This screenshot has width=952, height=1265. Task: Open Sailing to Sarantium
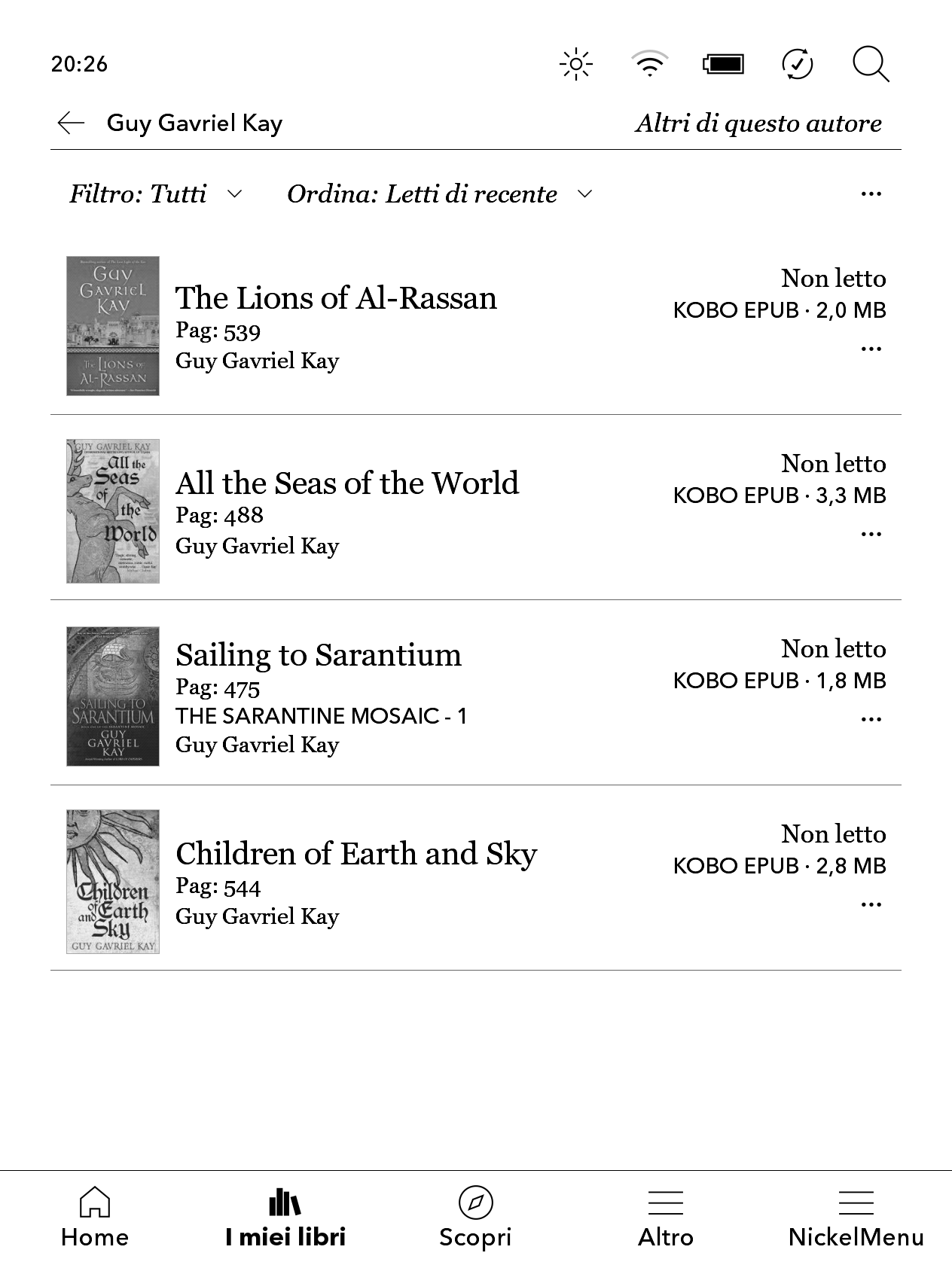point(319,655)
